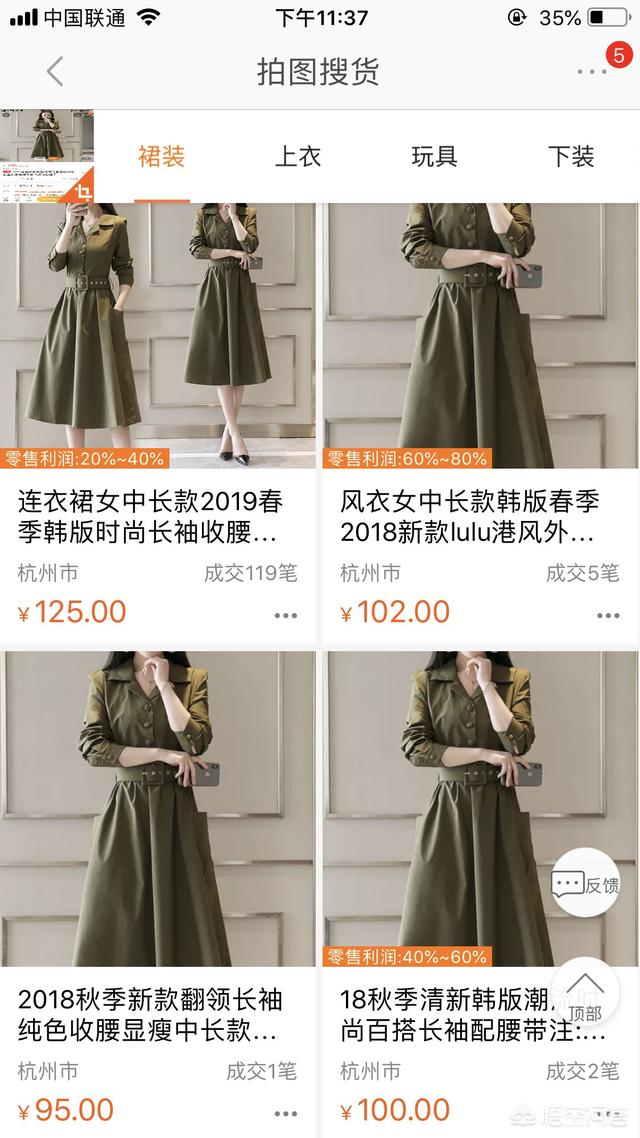Viewport: 640px width, 1138px height.
Task: Show more options for the ¥102.00 item
Action: point(607,616)
